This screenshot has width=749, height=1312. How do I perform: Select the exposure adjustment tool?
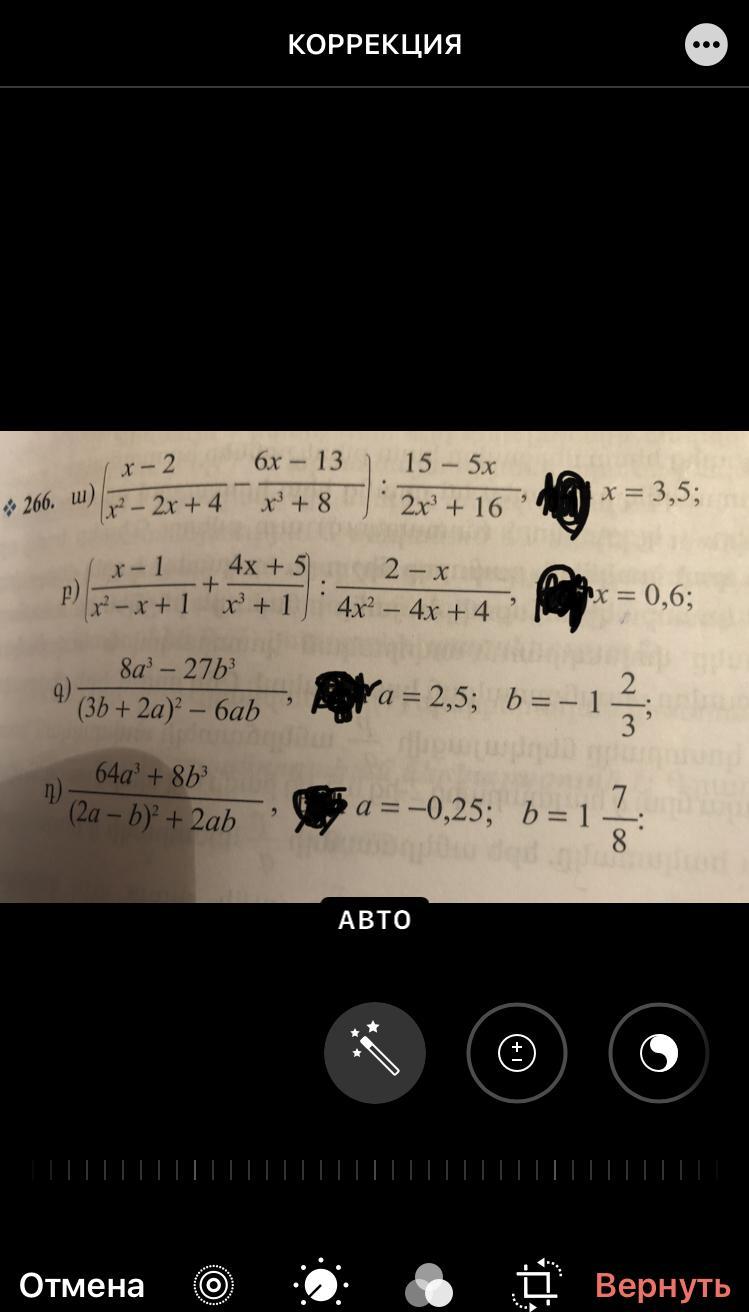pos(517,1053)
